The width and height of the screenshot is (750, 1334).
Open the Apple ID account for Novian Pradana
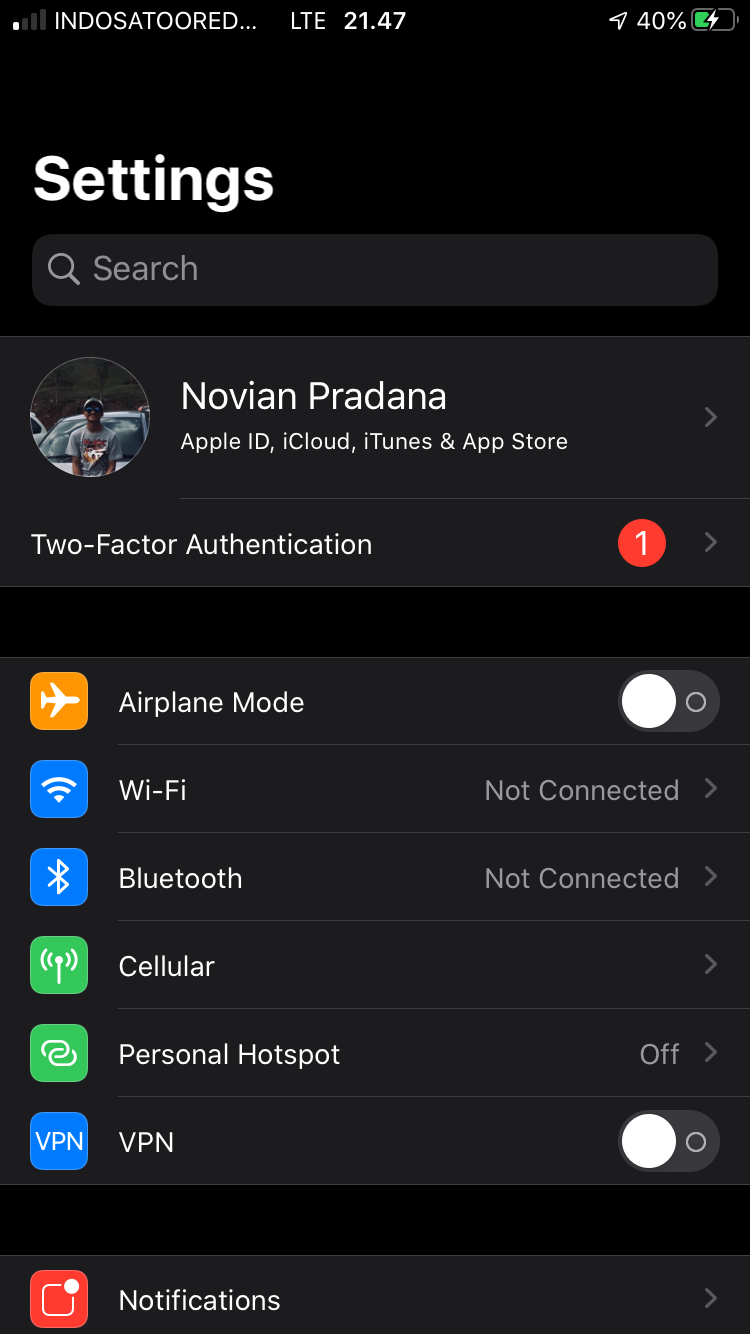point(375,417)
